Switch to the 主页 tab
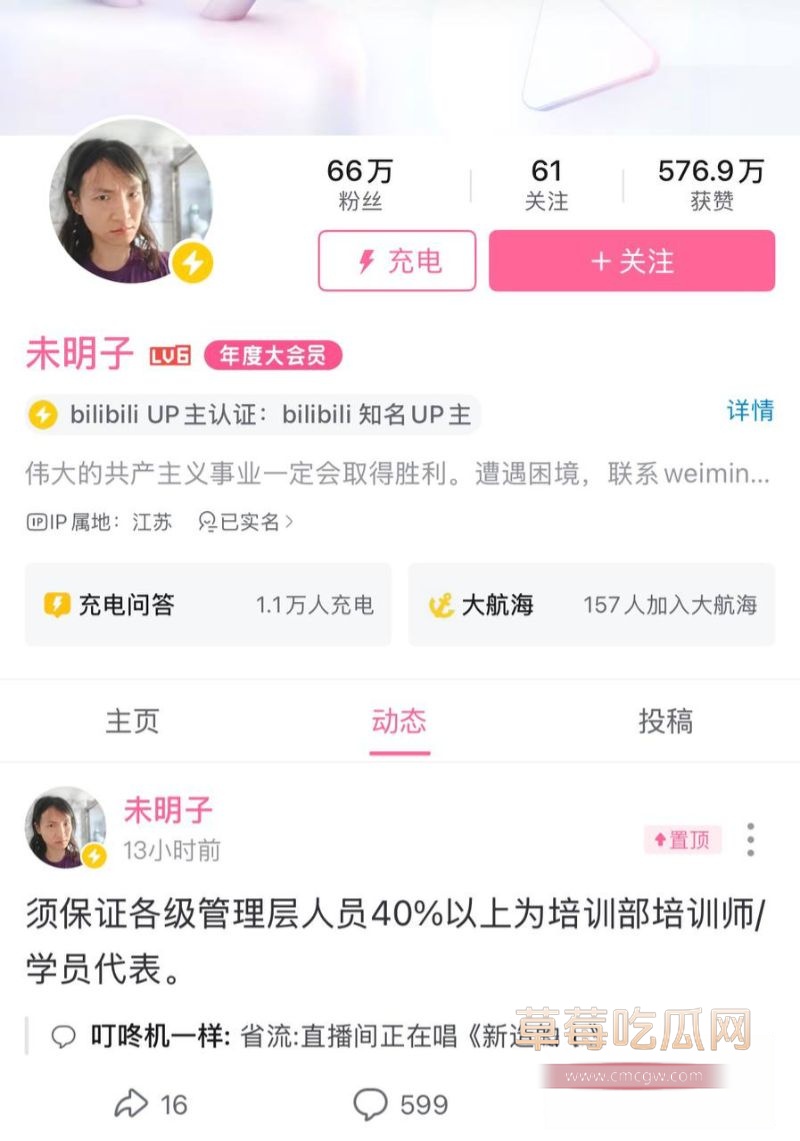 (133, 721)
